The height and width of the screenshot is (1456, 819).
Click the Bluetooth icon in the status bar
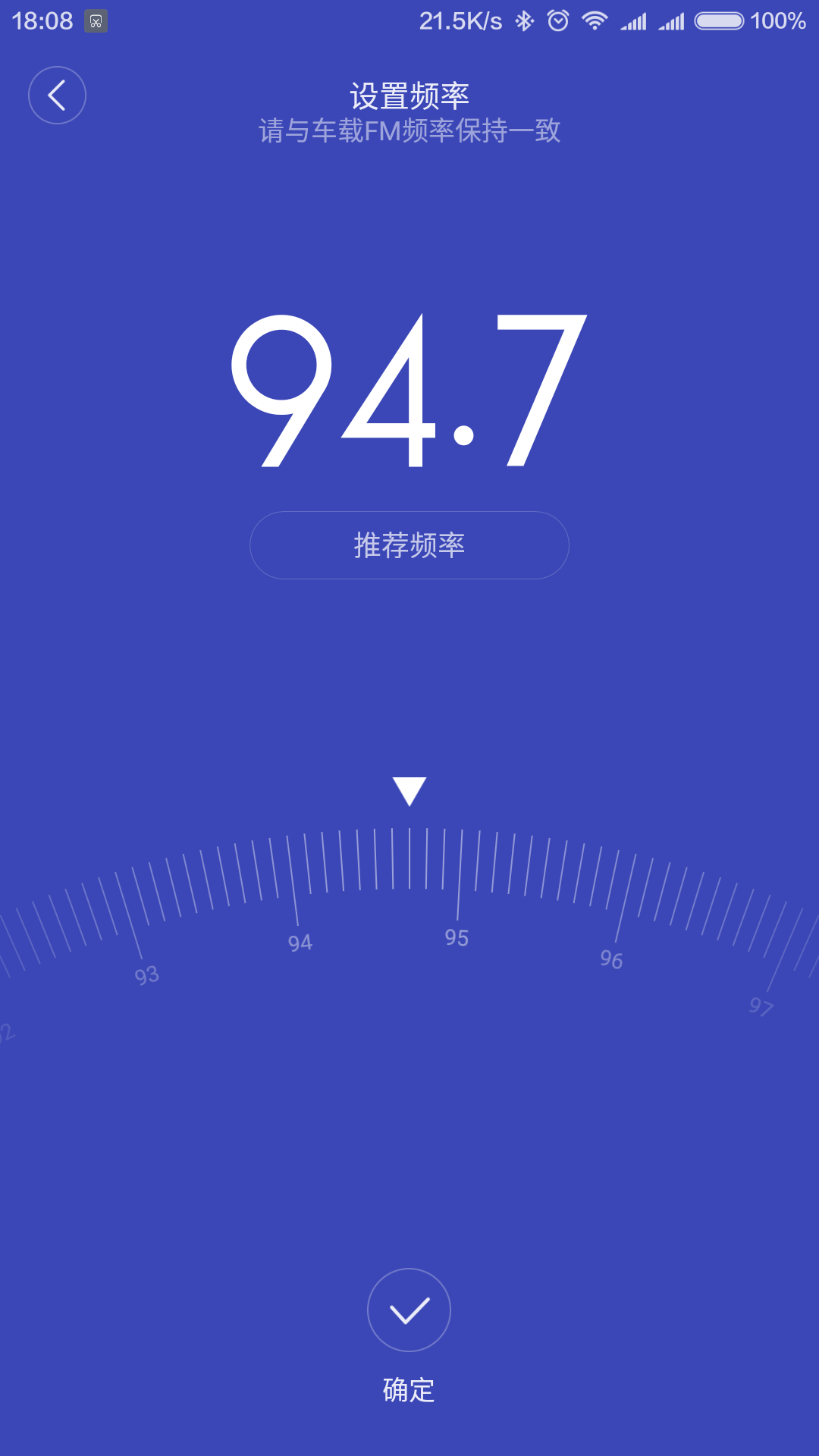coord(523,20)
